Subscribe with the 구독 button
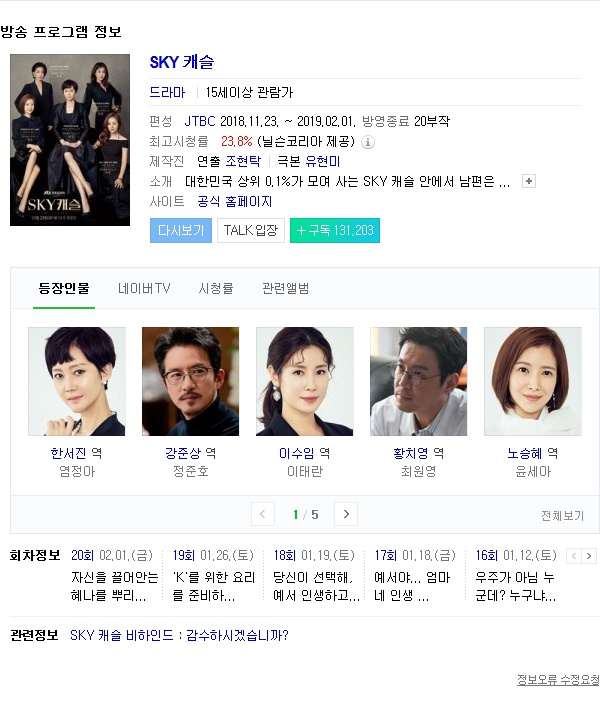The height and width of the screenshot is (719, 600). pos(334,231)
